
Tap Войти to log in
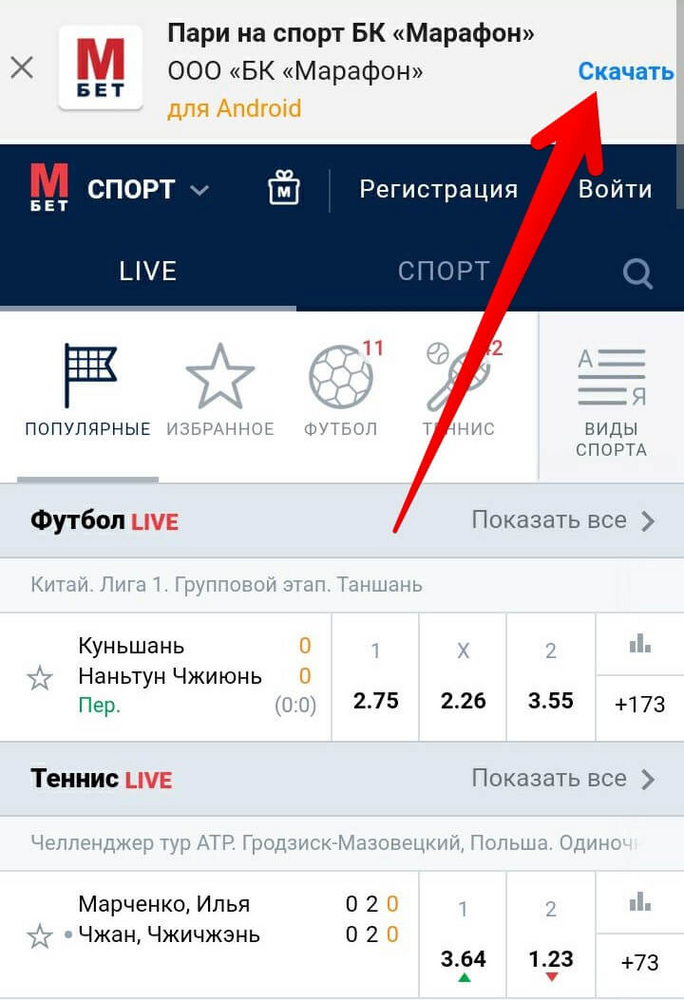(615, 189)
